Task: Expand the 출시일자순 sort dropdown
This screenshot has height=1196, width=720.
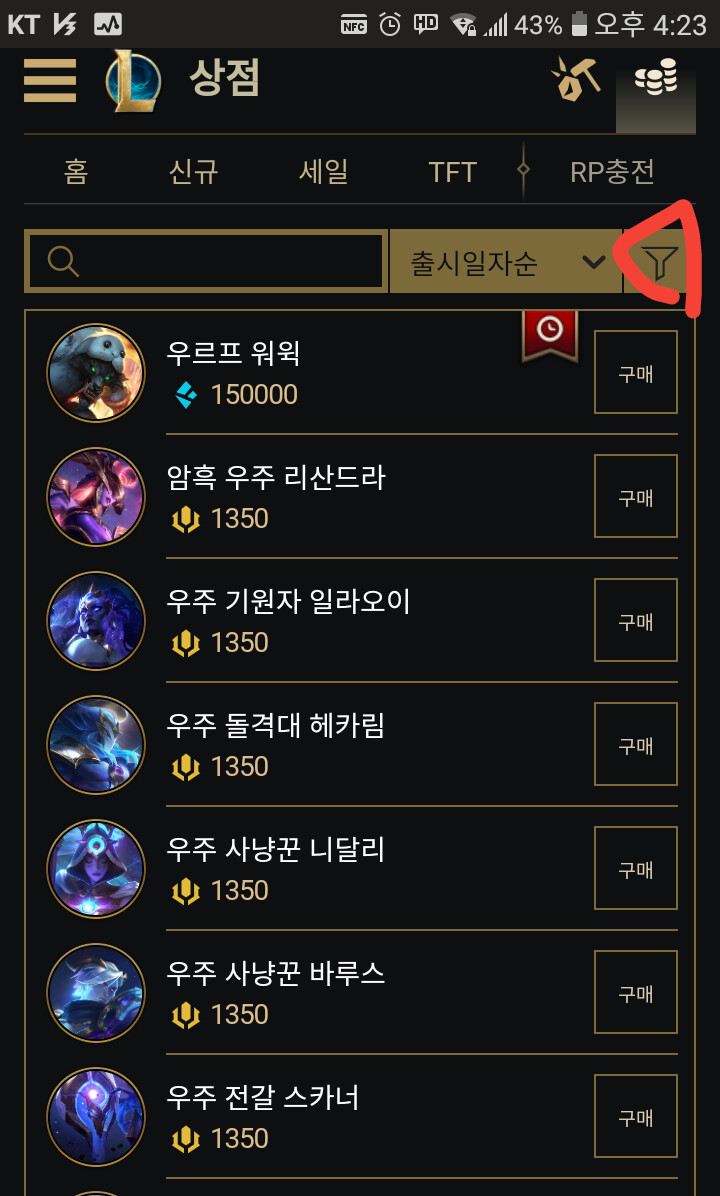Action: (506, 262)
